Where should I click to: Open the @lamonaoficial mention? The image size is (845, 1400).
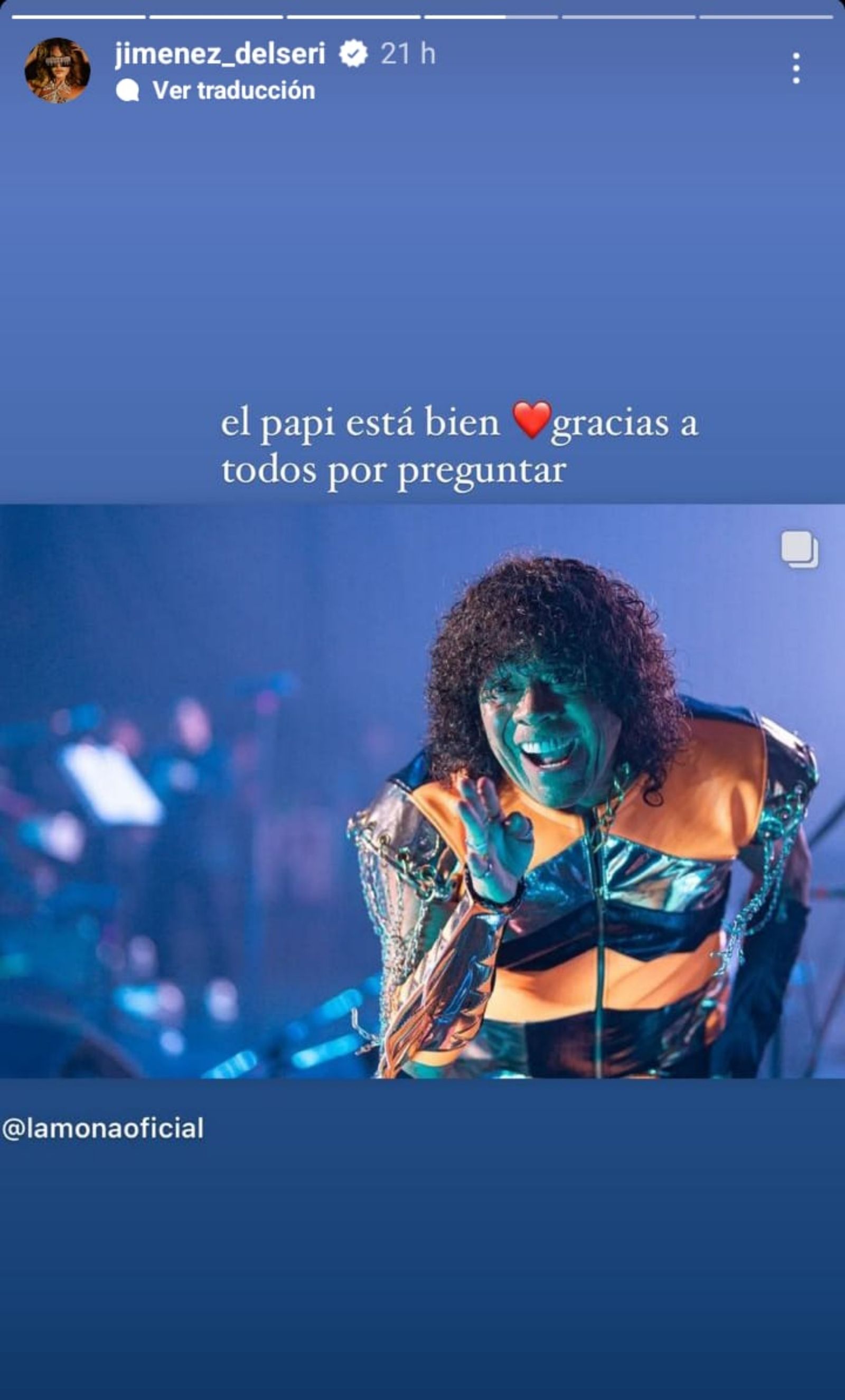coord(103,1129)
